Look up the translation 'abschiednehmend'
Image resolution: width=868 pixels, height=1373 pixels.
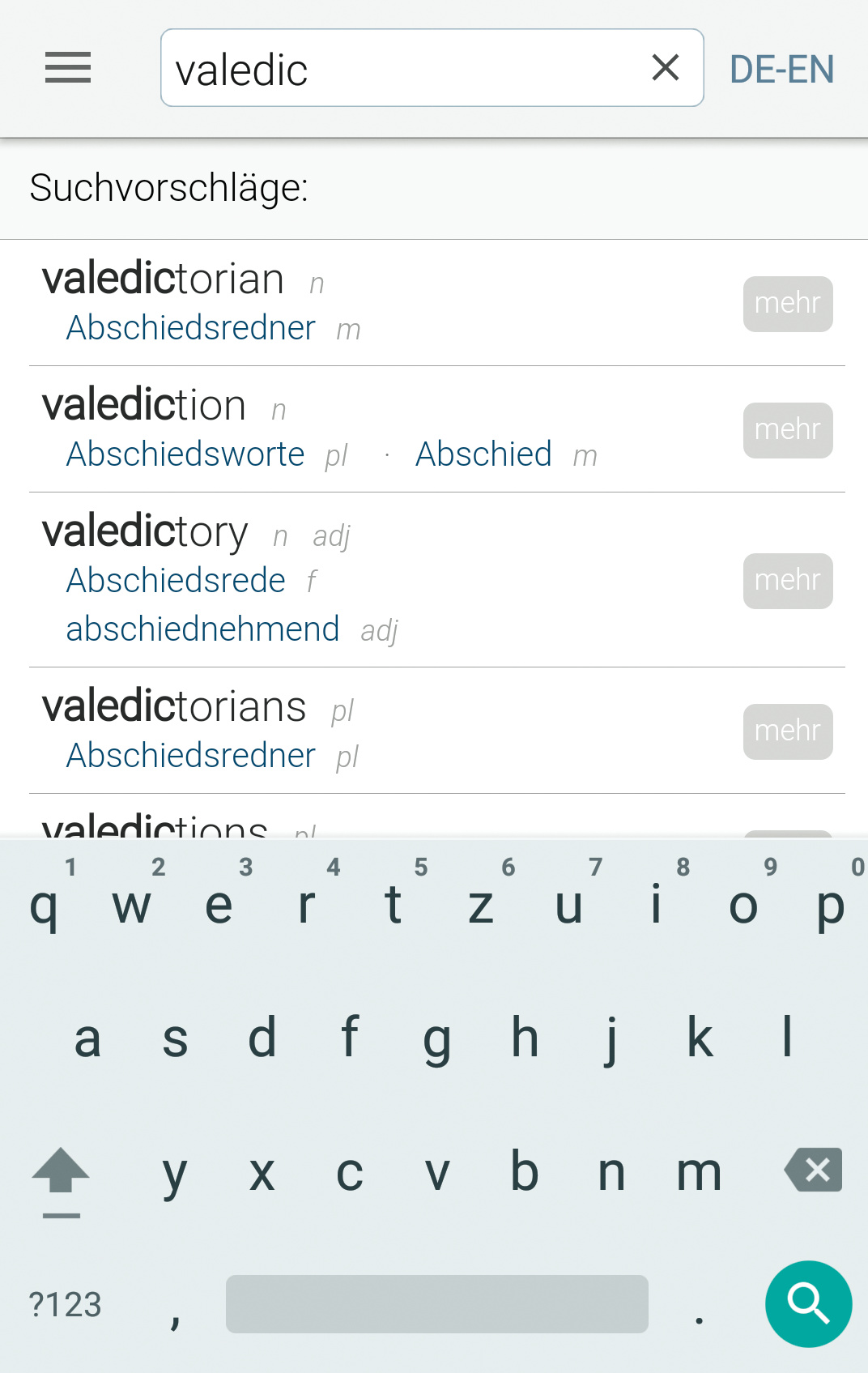(202, 629)
